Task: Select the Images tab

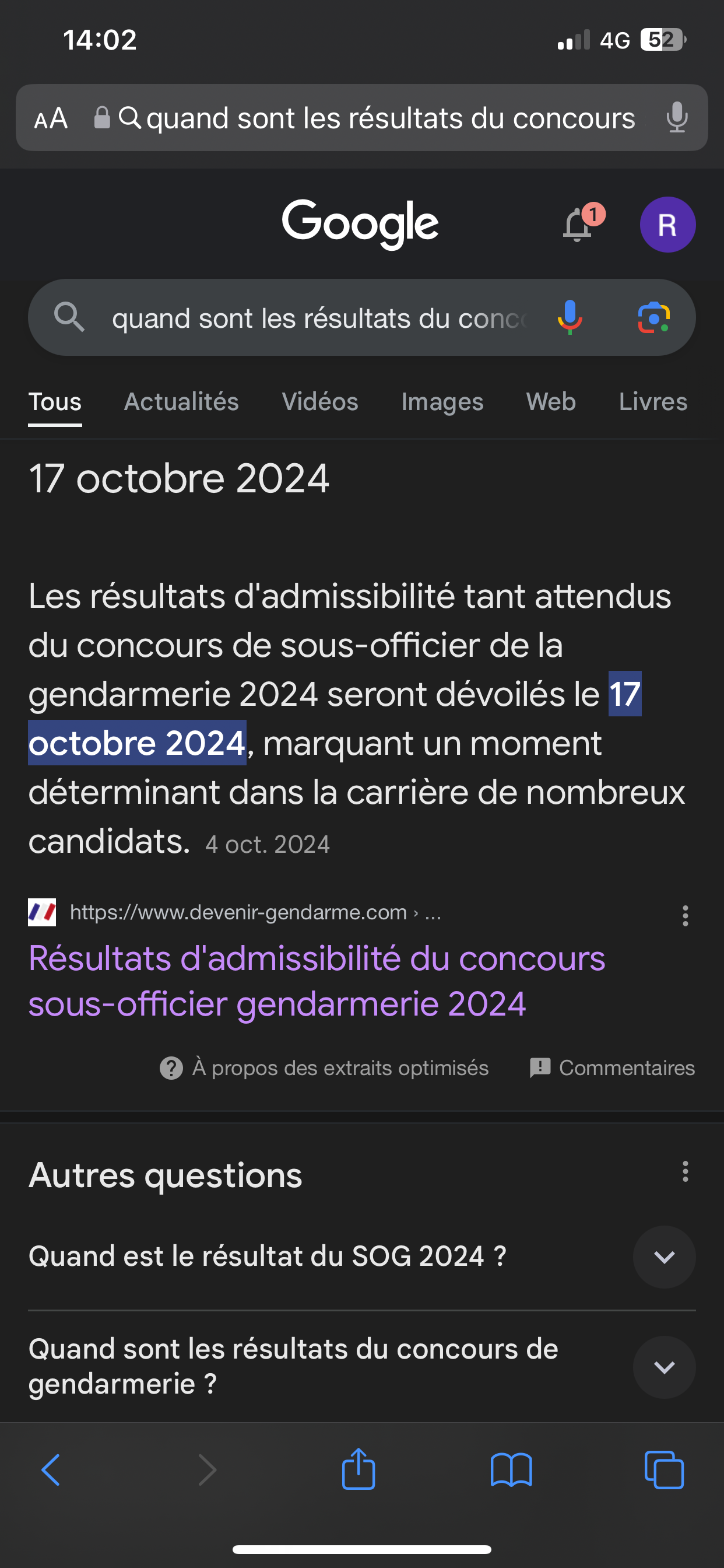Action: tap(442, 402)
